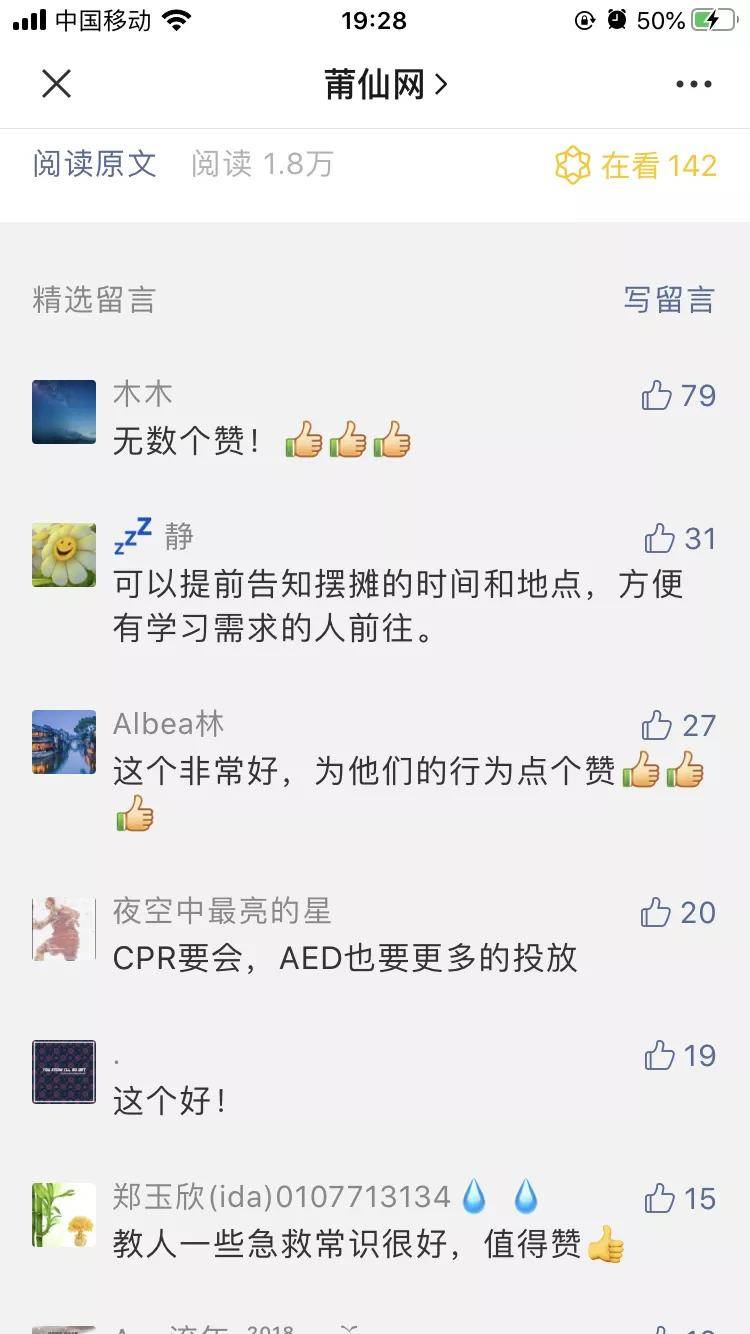
Task: Like 郑玉欣's first-aid comment
Action: pyautogui.click(x=660, y=1198)
